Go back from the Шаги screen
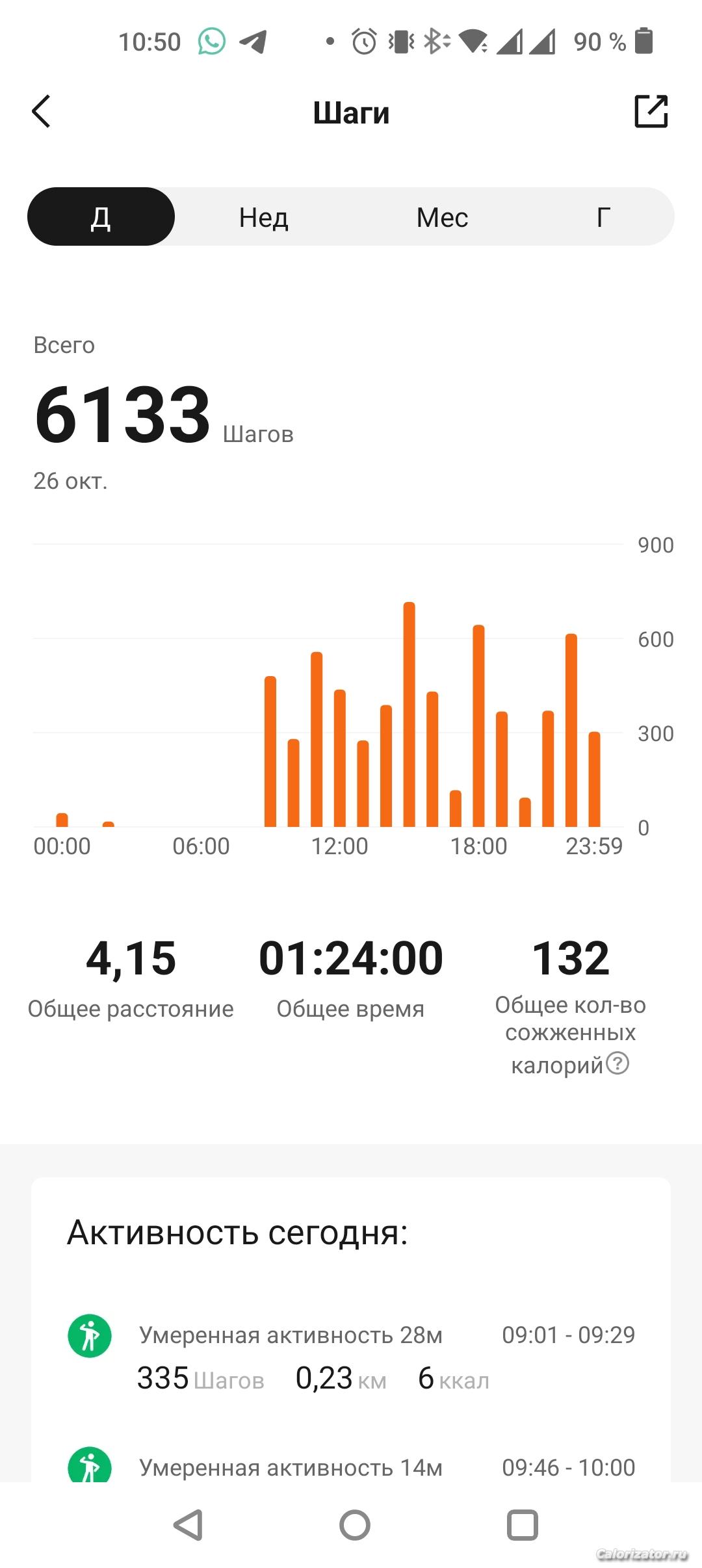This screenshot has height=1568, width=702. pos(42,112)
